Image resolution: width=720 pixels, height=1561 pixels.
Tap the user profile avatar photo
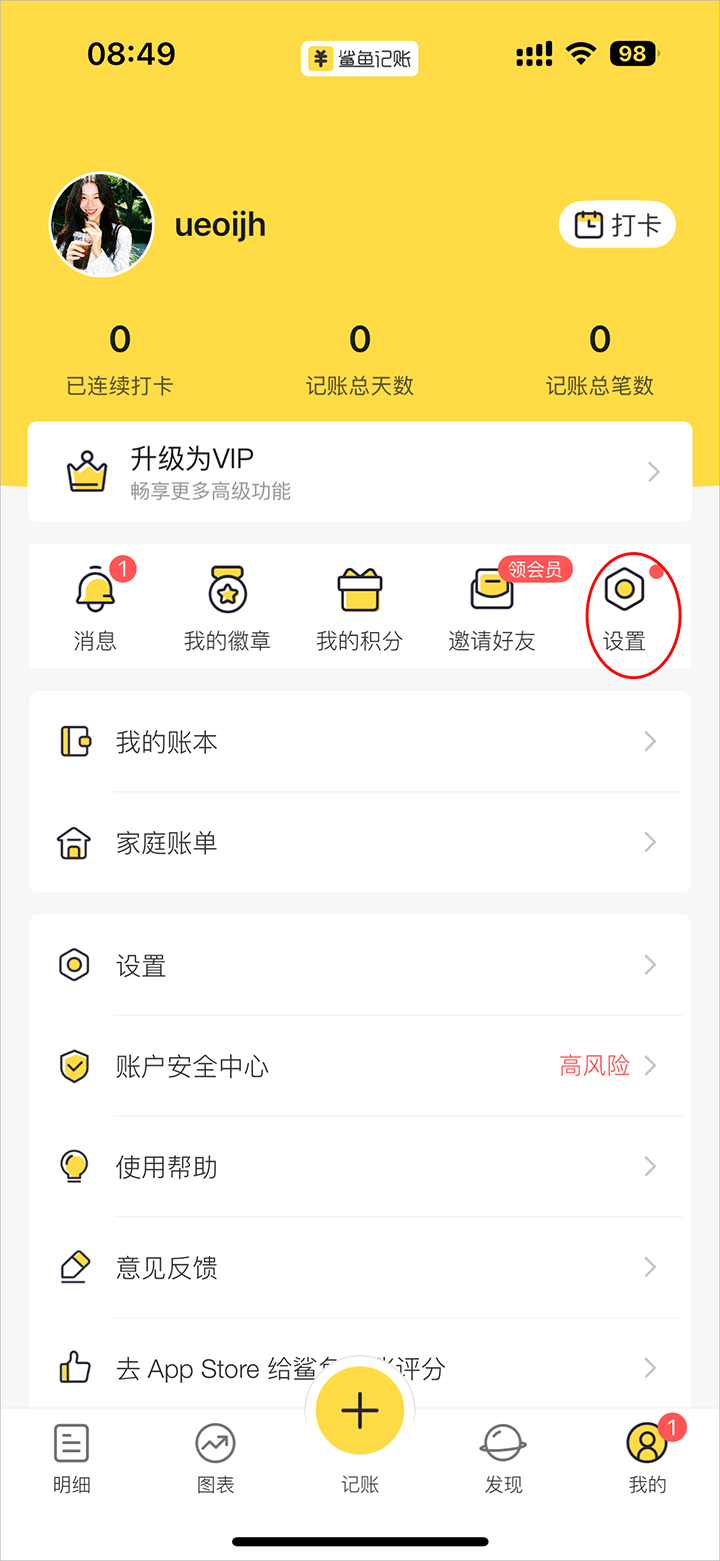102,224
